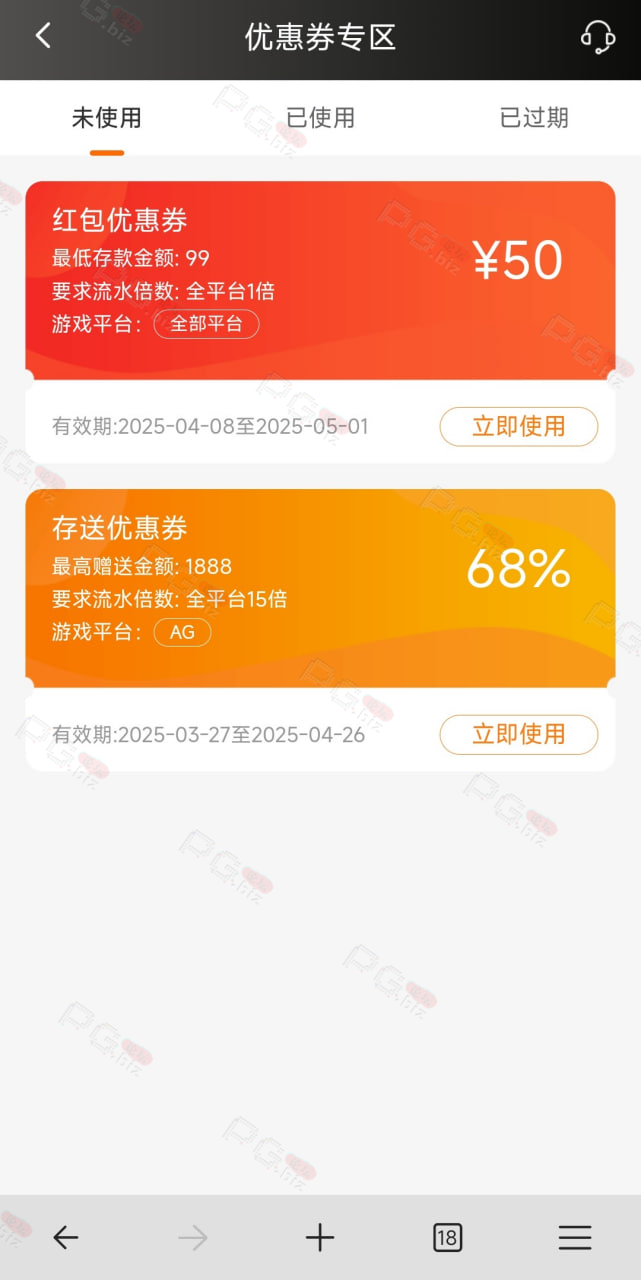The width and height of the screenshot is (641, 1280).
Task: Navigate back in the browser toolbar
Action: (x=65, y=1238)
